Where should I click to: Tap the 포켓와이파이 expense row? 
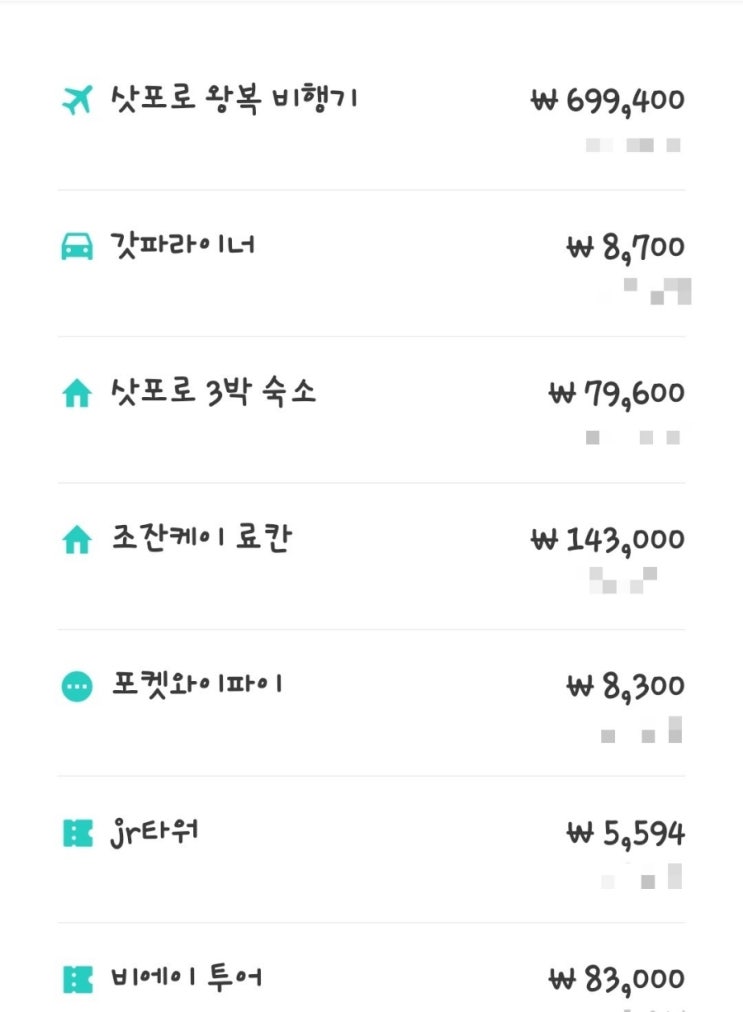198,686
